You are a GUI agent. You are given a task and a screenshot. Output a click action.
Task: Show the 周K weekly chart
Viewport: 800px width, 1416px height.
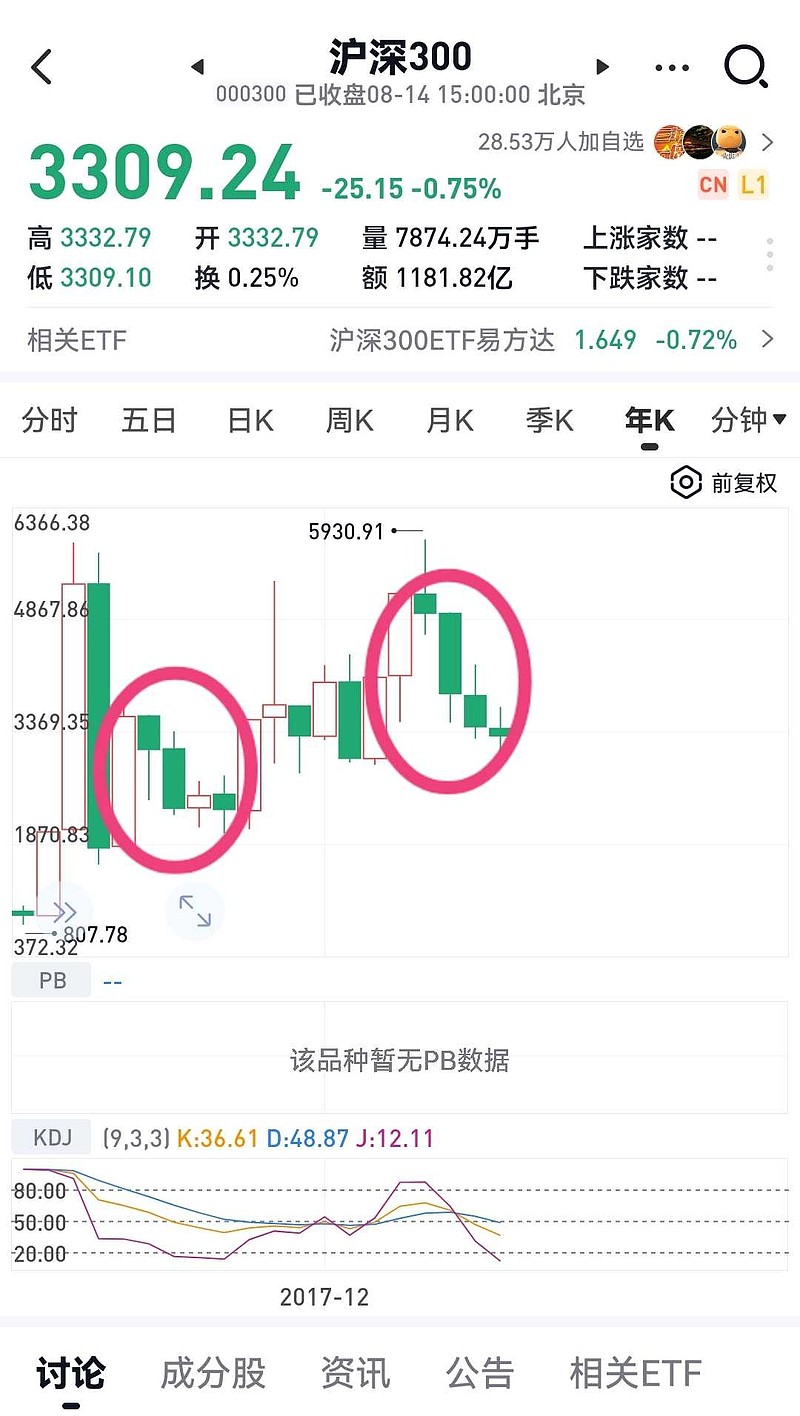point(350,420)
